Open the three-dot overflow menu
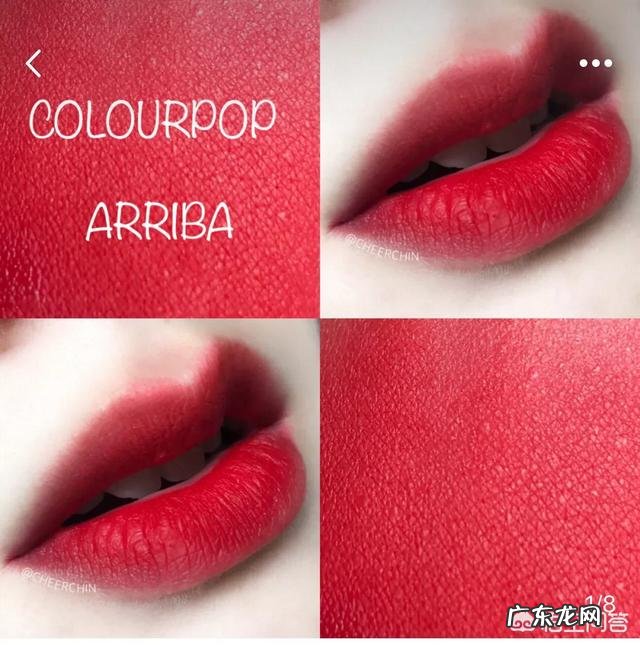The image size is (640, 645). (x=595, y=63)
